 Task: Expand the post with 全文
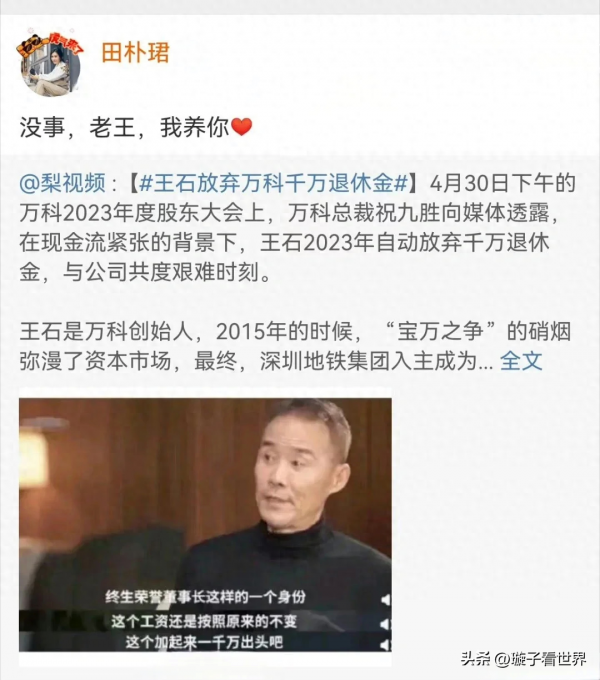(x=520, y=361)
